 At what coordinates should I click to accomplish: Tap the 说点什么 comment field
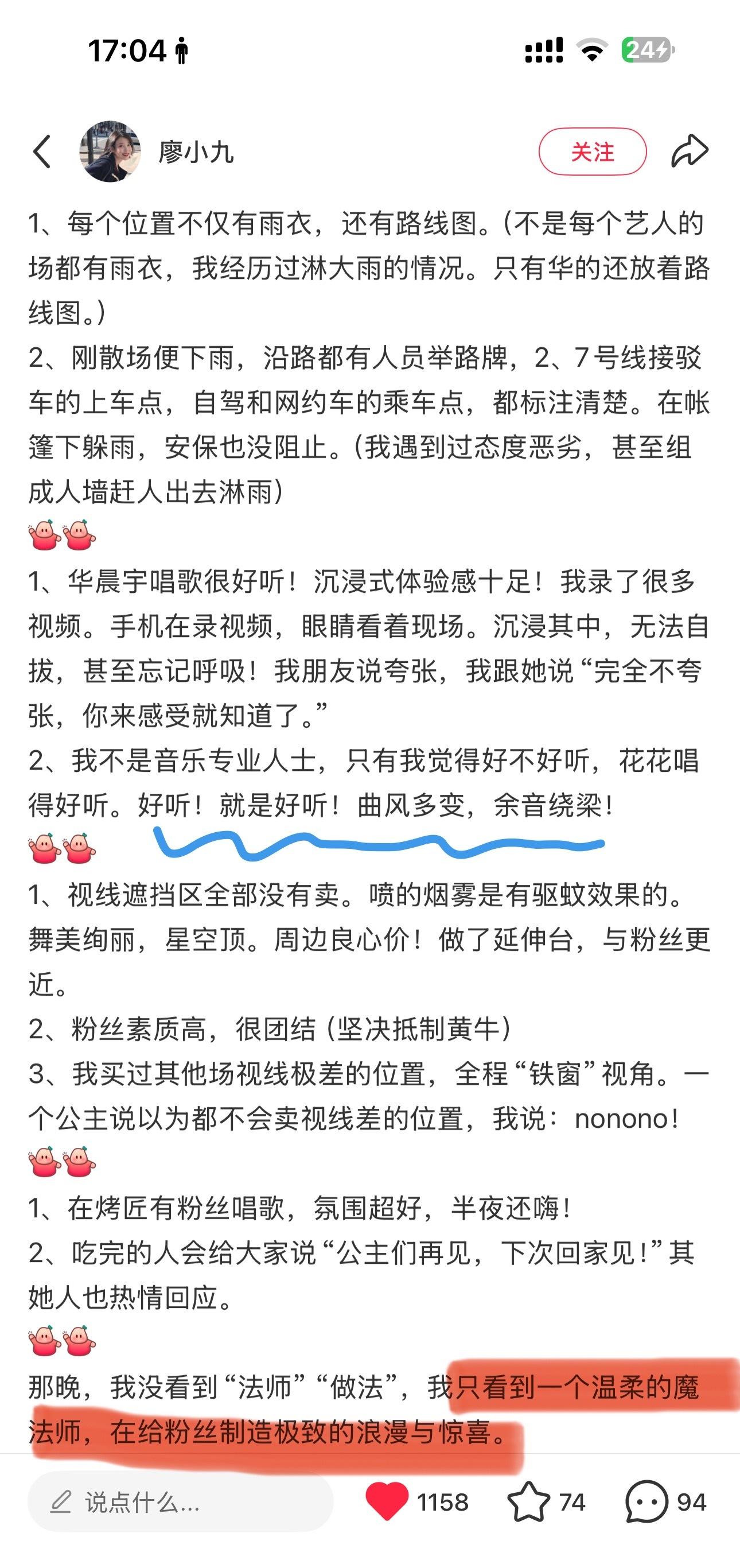pos(180,1502)
